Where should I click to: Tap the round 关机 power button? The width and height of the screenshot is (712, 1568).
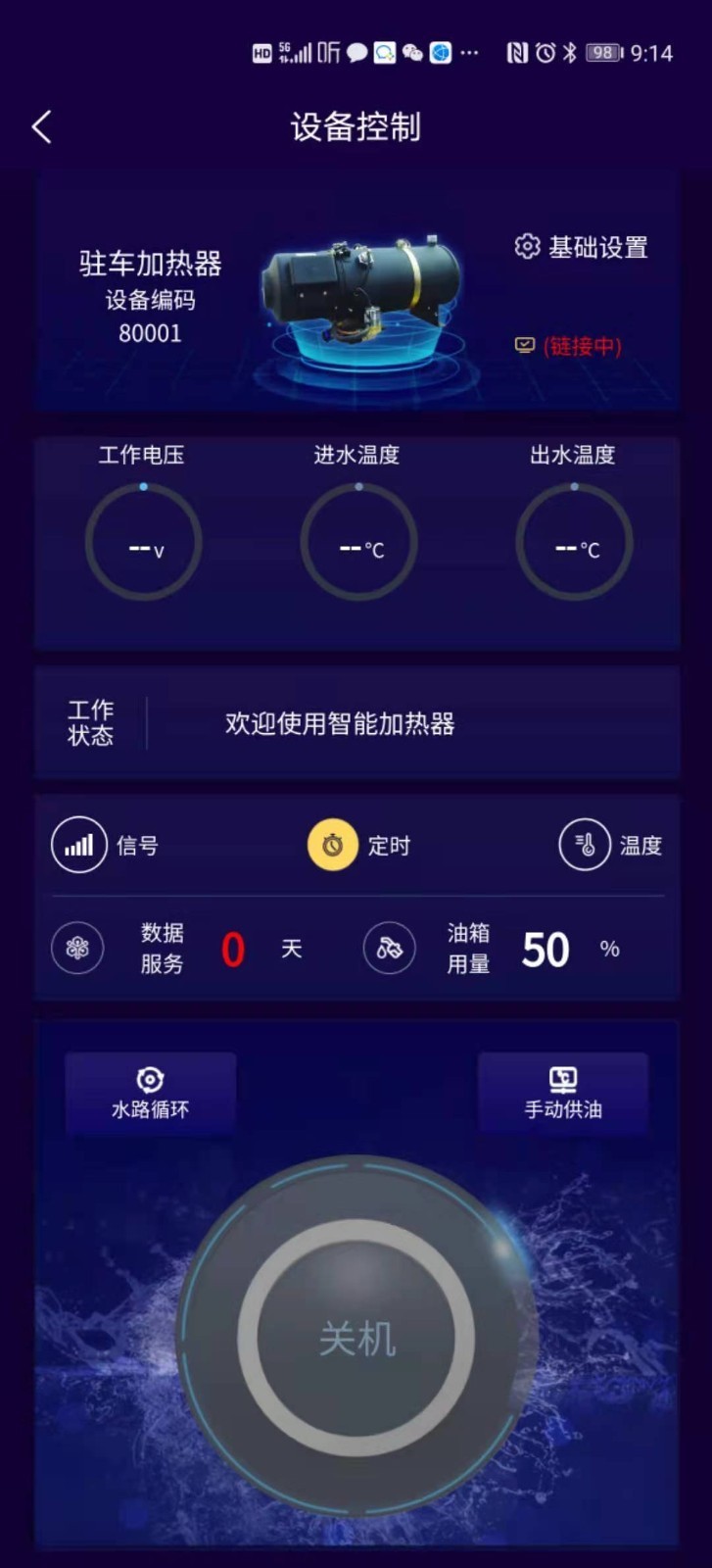click(356, 1338)
